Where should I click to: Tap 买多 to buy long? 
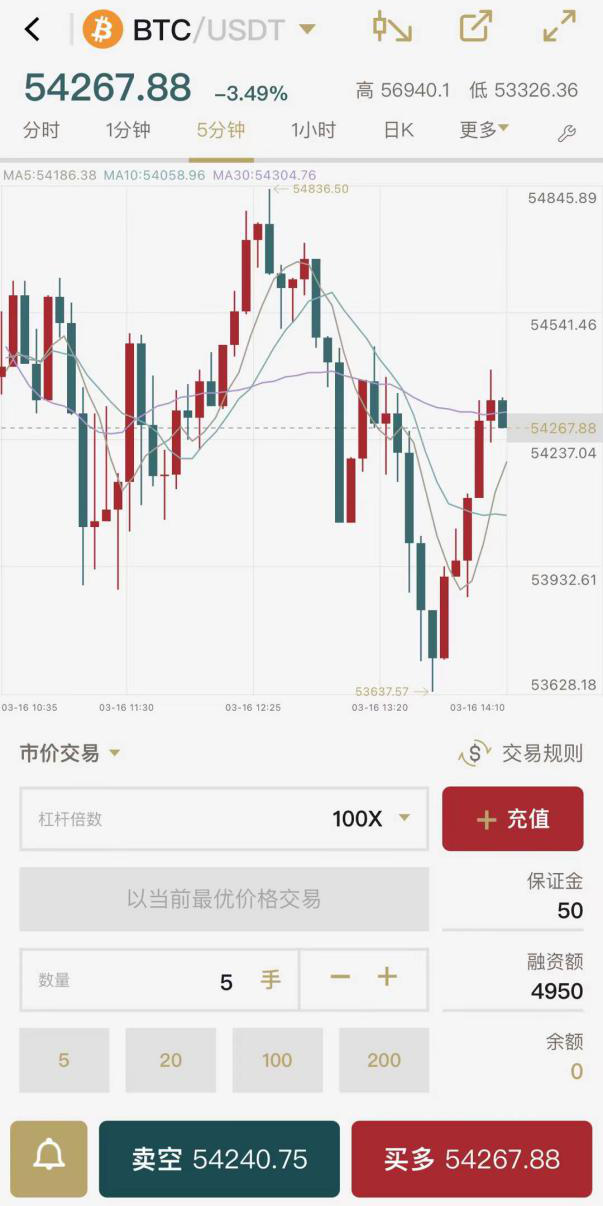tap(472, 1159)
